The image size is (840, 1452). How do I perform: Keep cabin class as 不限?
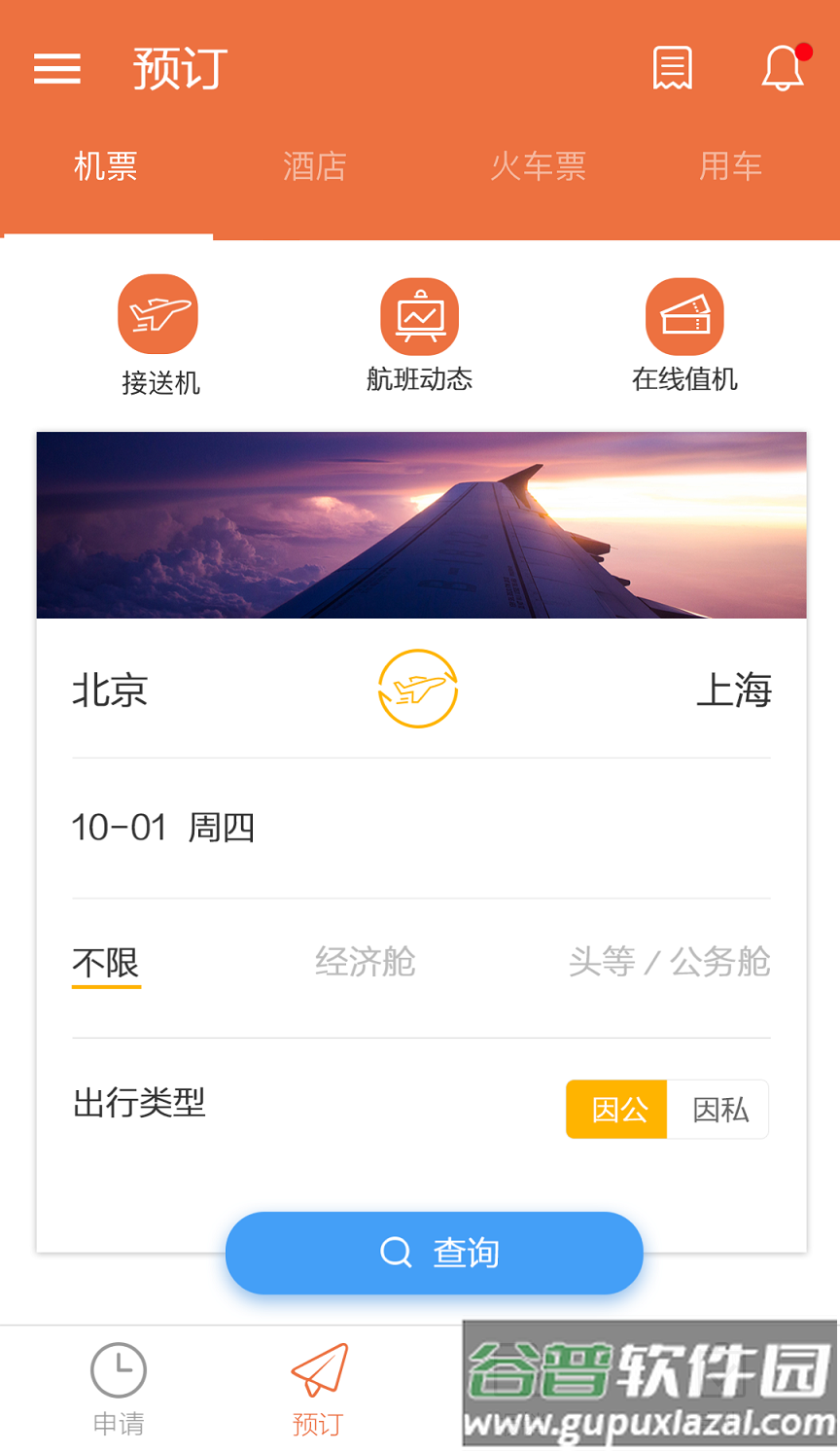105,962
